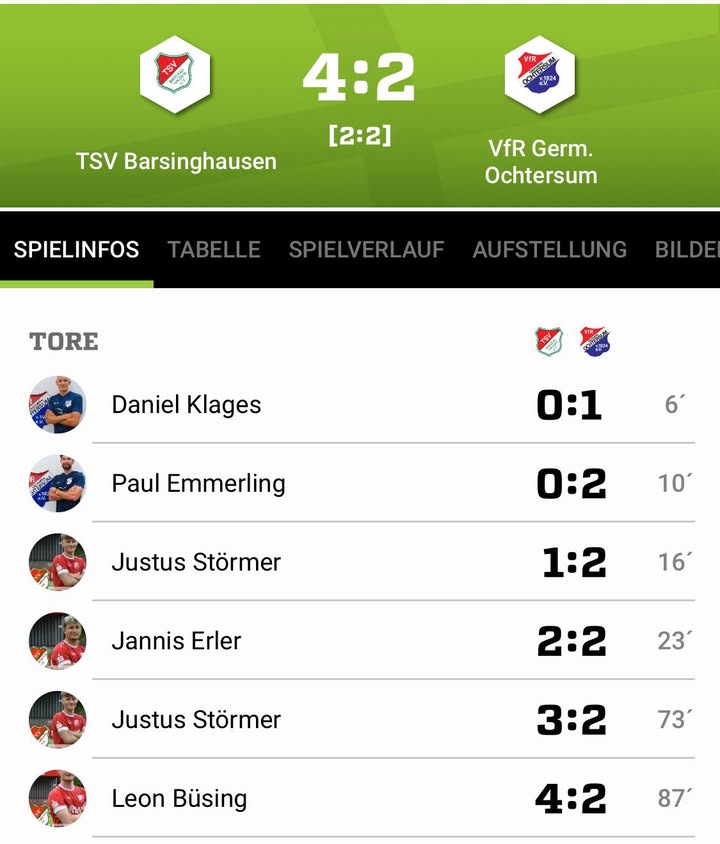Open the Spielverlauf tab
Viewport: 720px width, 844px height.
pos(366,249)
